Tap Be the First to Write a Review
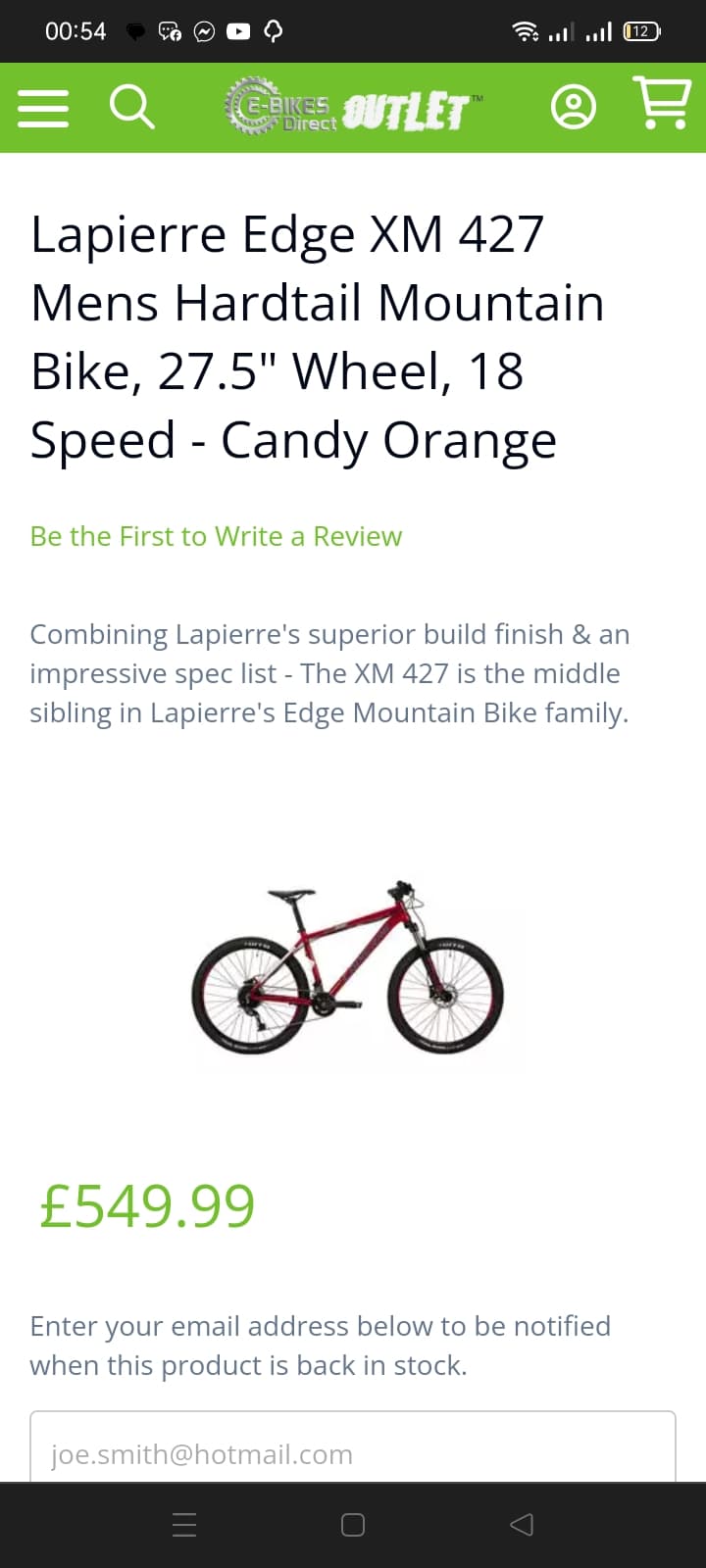The image size is (706, 1568). tap(216, 536)
